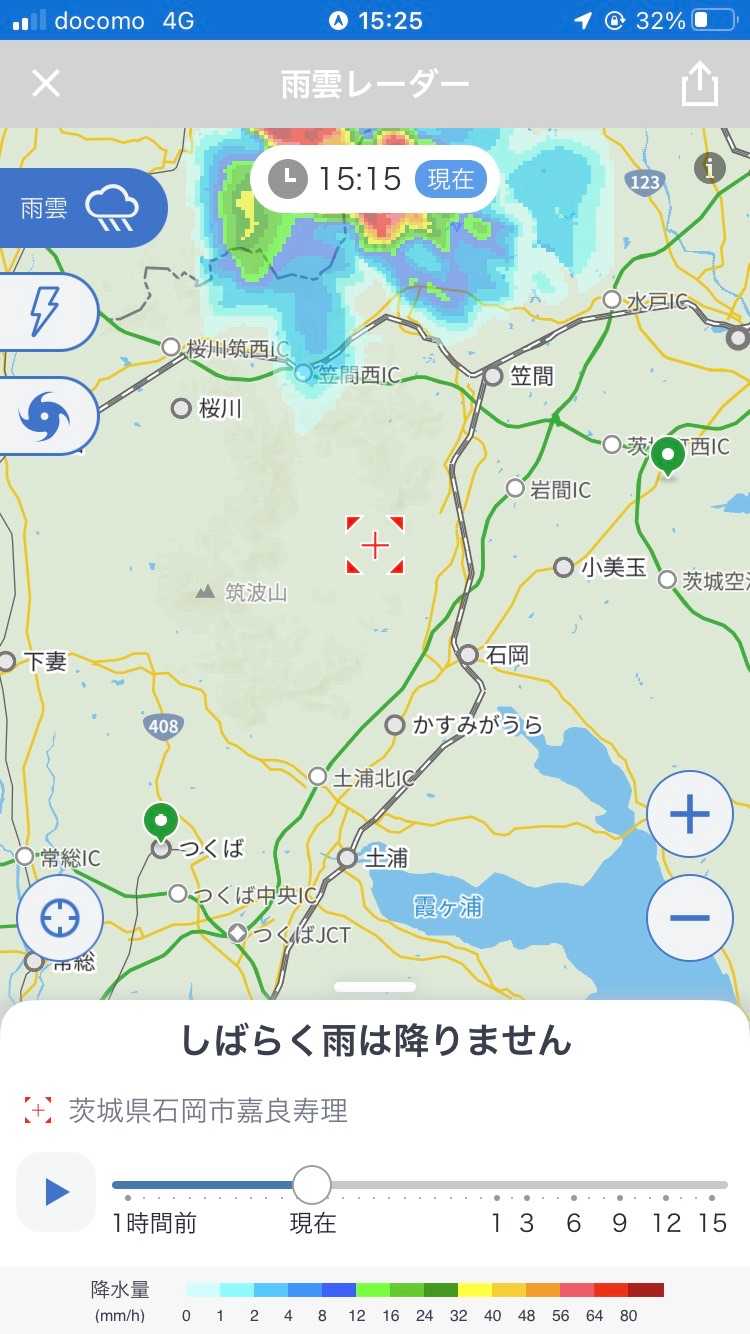Tap the green pin near つくば
Viewport: 750px width, 1334px height.
tap(160, 821)
